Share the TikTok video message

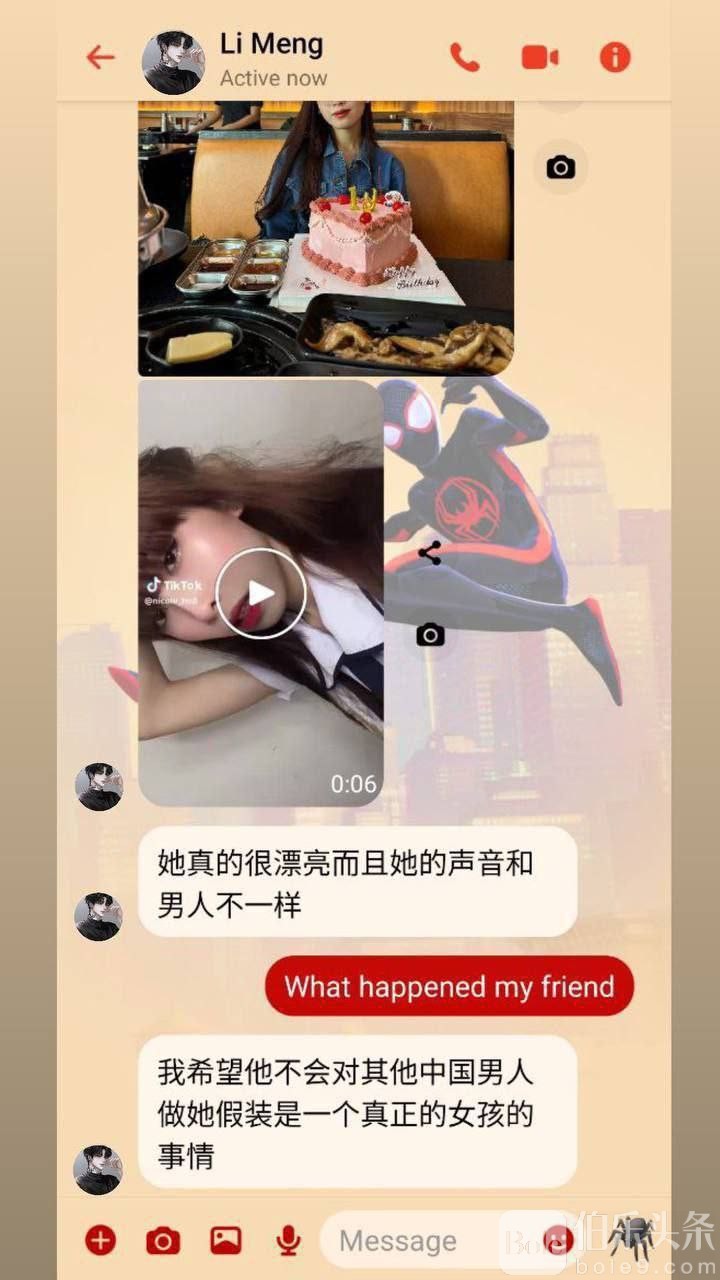(430, 553)
